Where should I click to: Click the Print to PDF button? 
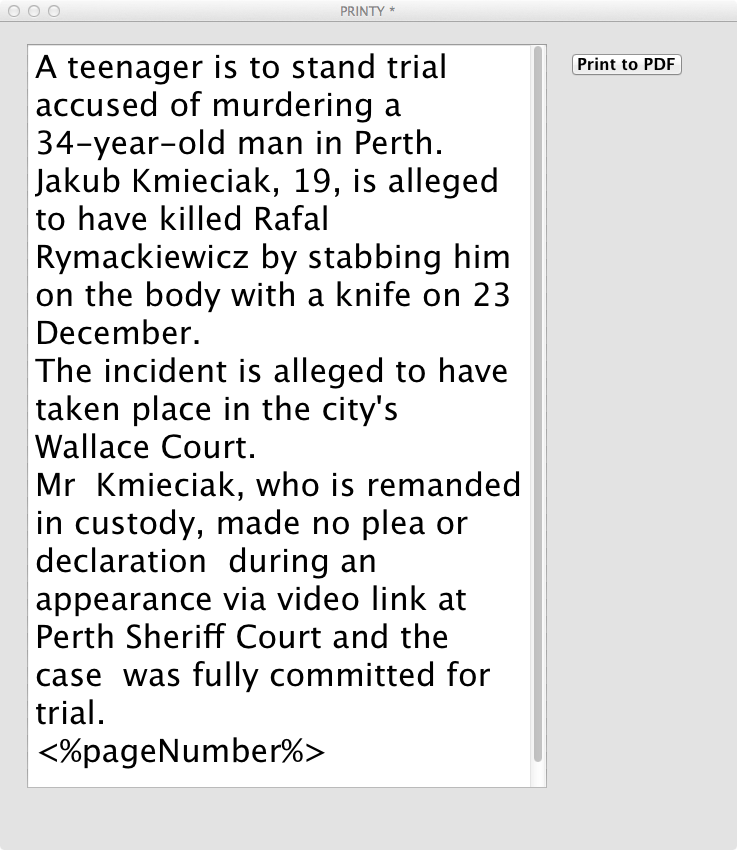pos(626,65)
